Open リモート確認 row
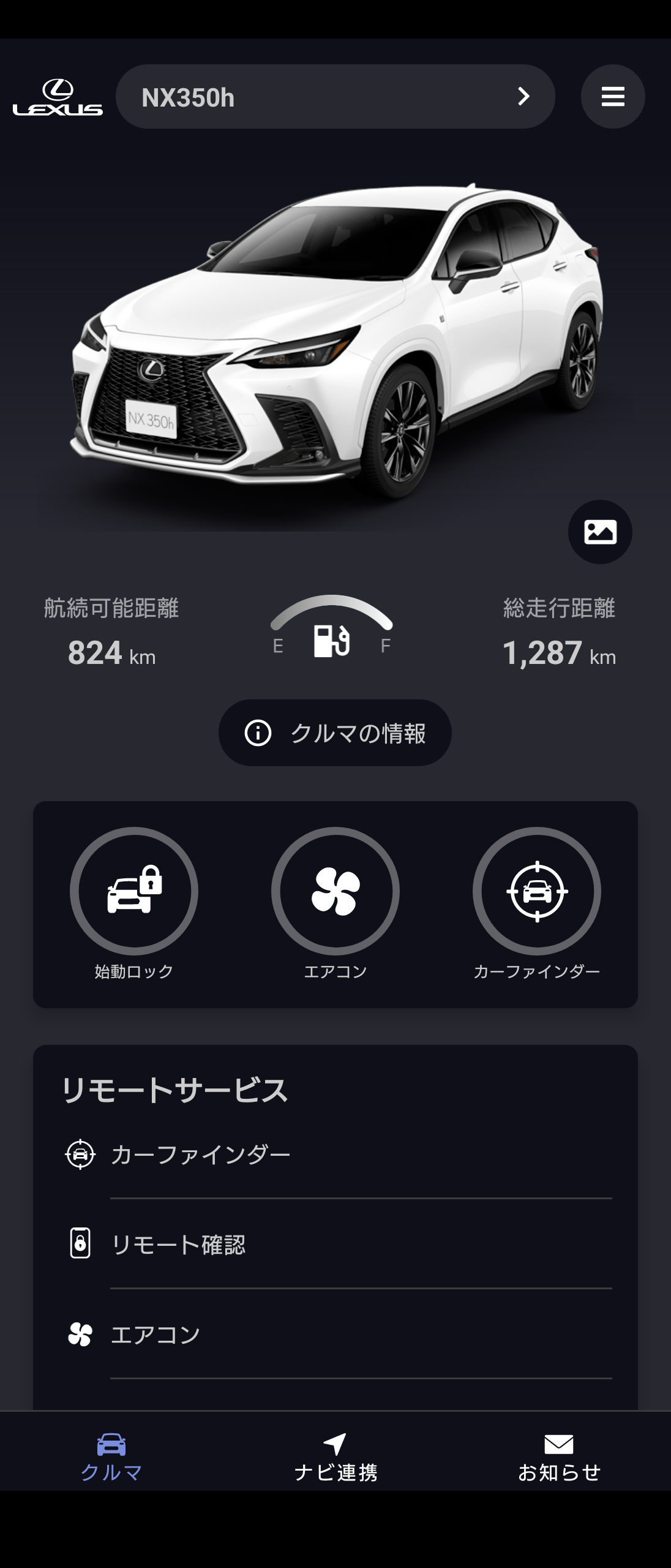The width and height of the screenshot is (671, 1568). [x=335, y=1244]
